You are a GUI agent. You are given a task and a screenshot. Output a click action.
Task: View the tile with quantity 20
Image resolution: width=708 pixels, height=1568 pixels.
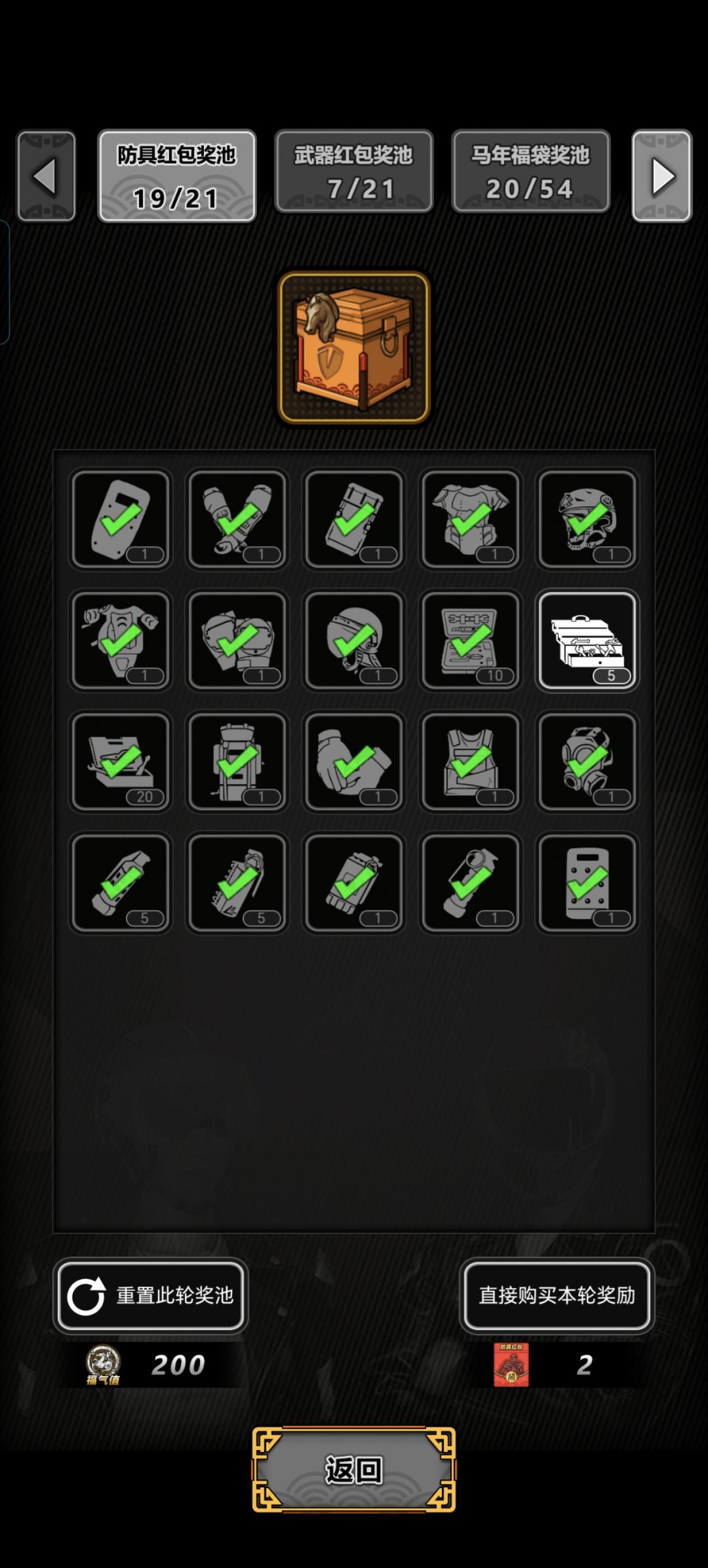(x=121, y=762)
